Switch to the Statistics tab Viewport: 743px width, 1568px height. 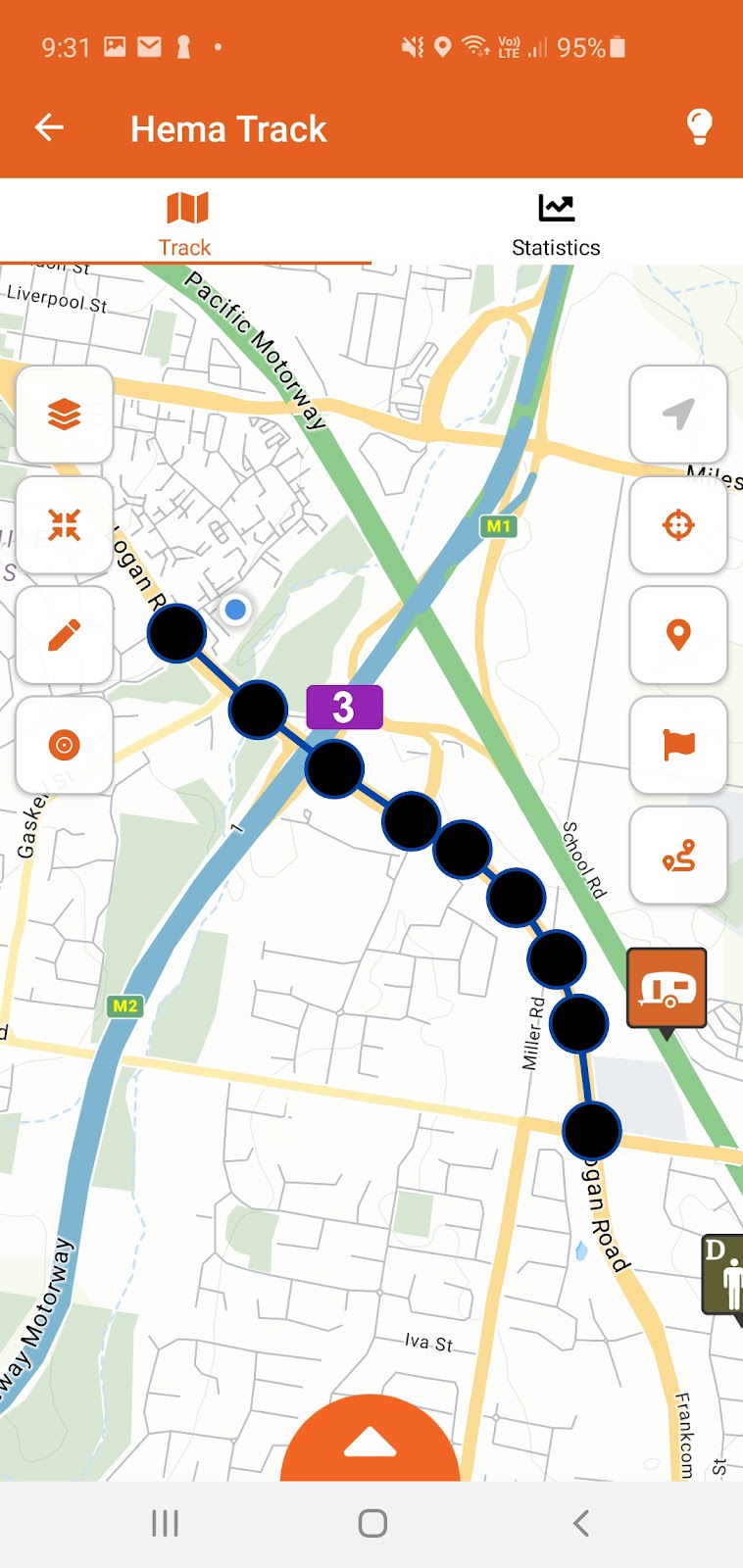(x=556, y=223)
